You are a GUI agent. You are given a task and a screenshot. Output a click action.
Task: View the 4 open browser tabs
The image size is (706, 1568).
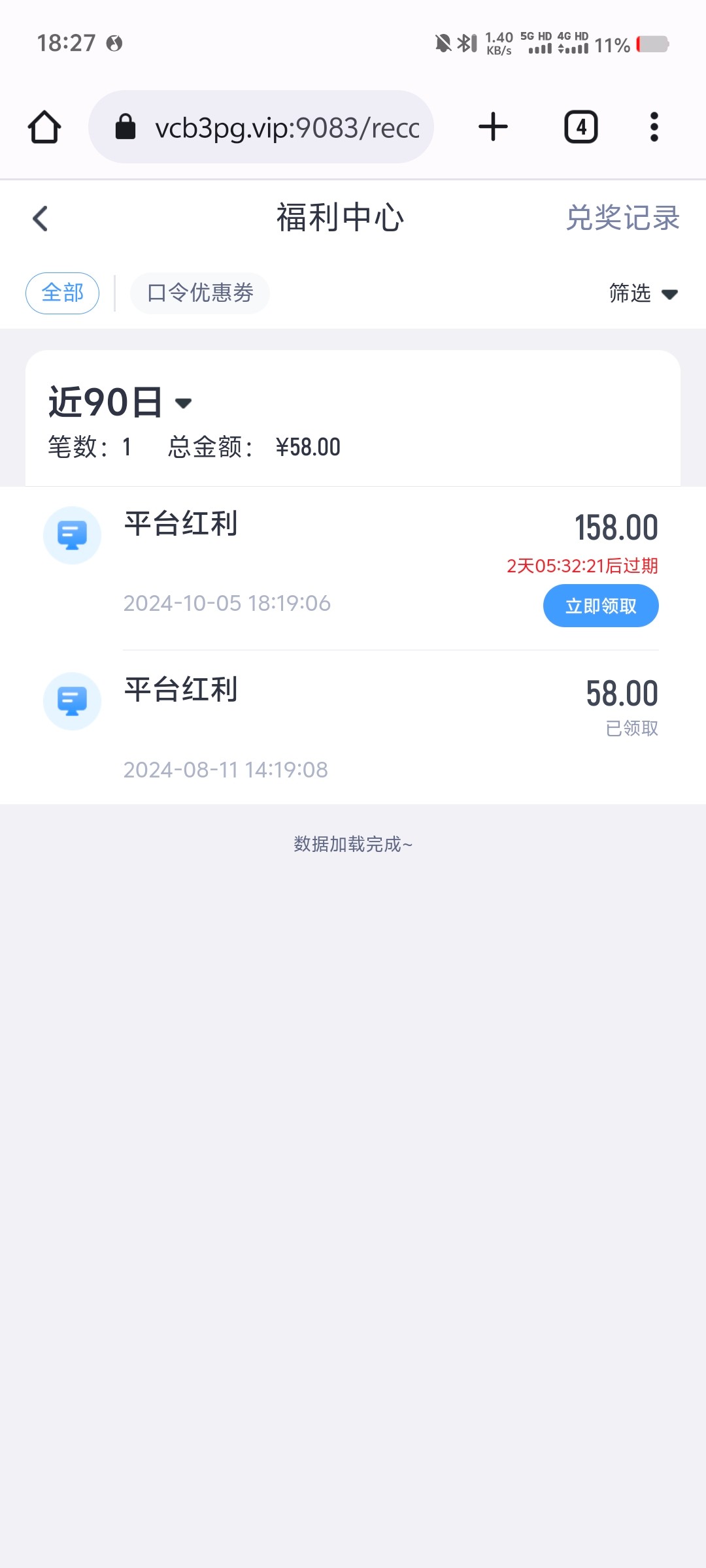pos(580,127)
